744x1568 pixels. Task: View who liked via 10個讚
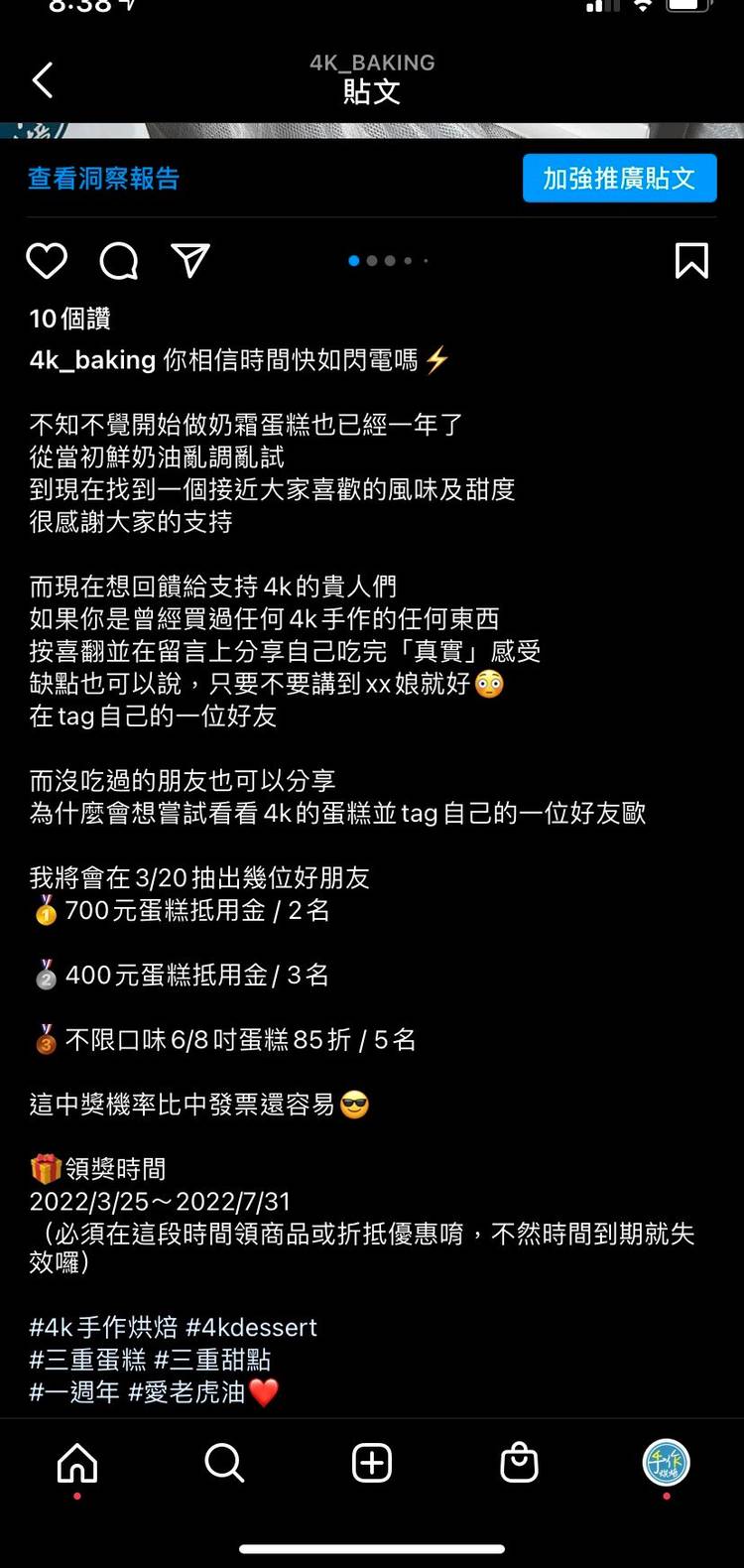tap(70, 319)
